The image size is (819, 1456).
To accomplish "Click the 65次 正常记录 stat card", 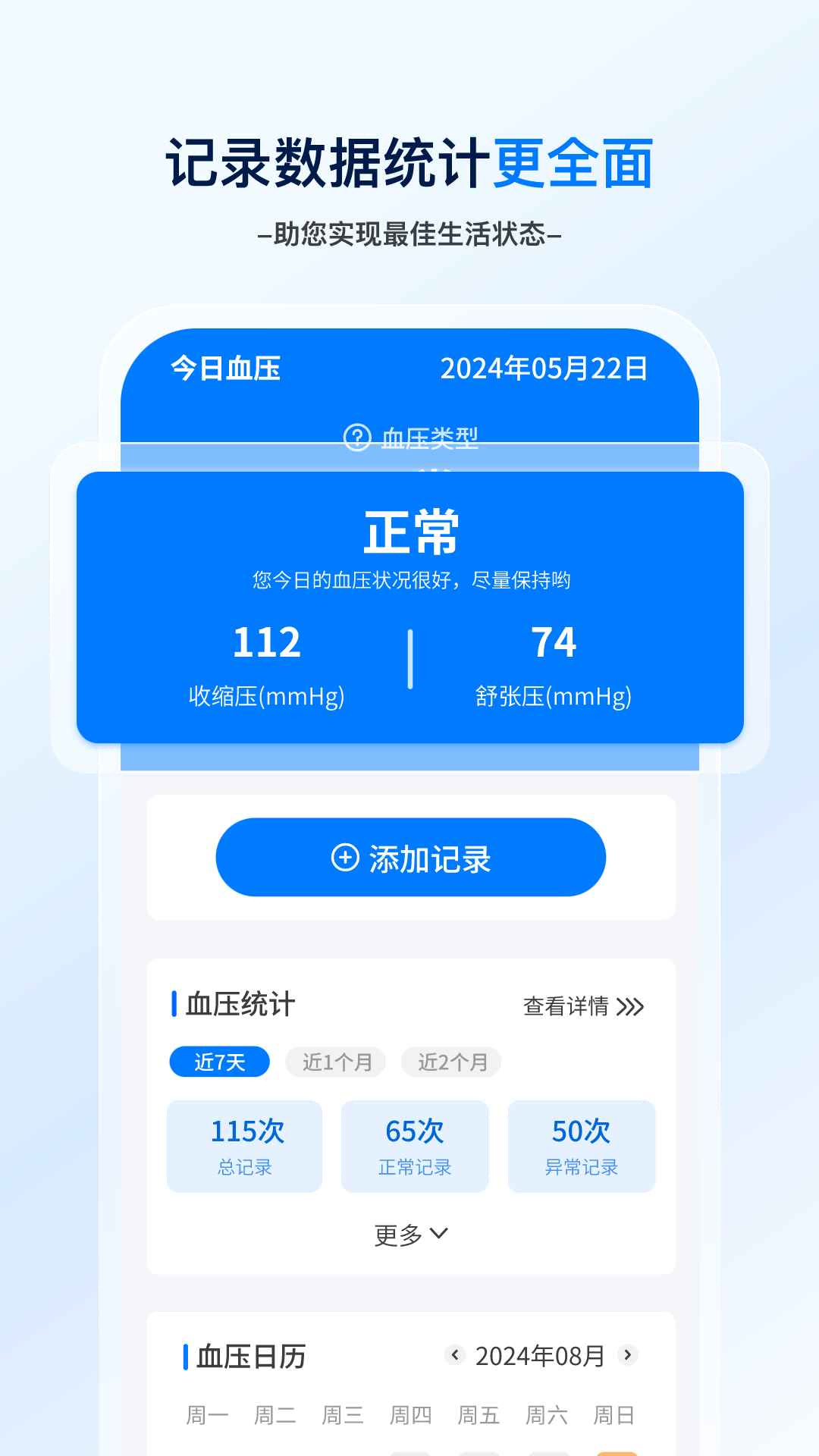I will (x=414, y=1147).
